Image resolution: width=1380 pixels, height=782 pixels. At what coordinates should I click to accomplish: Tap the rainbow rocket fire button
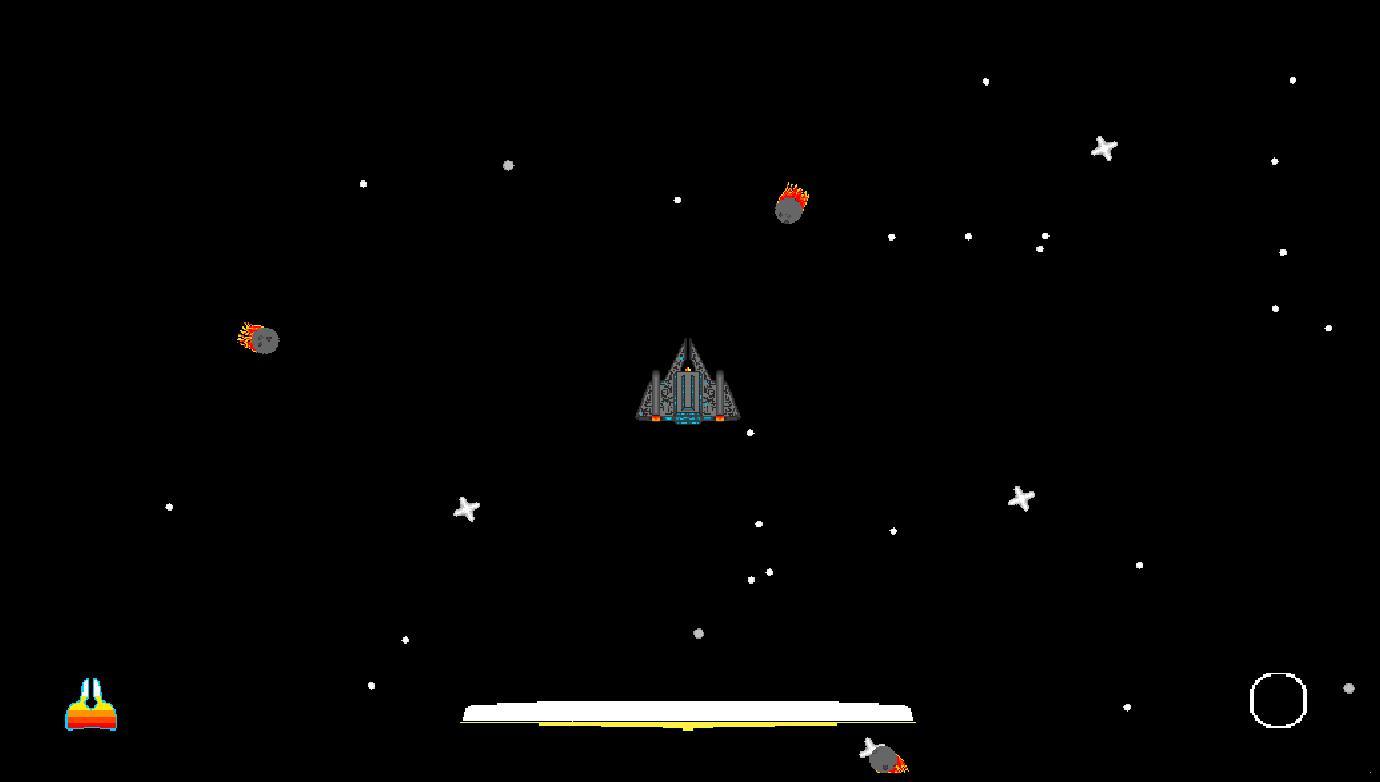coord(91,706)
